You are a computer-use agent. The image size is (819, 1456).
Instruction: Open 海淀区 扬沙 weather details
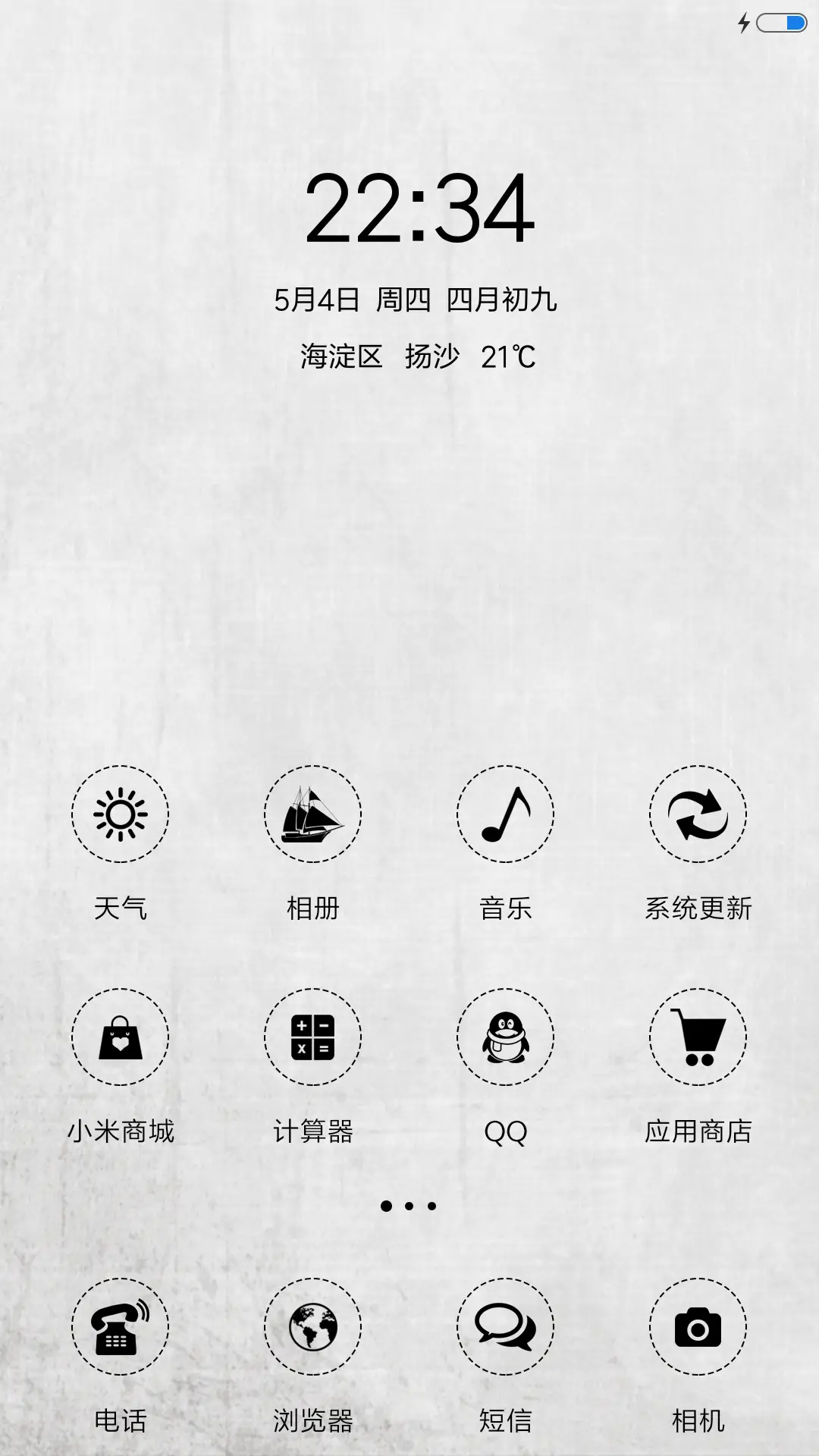click(x=379, y=355)
